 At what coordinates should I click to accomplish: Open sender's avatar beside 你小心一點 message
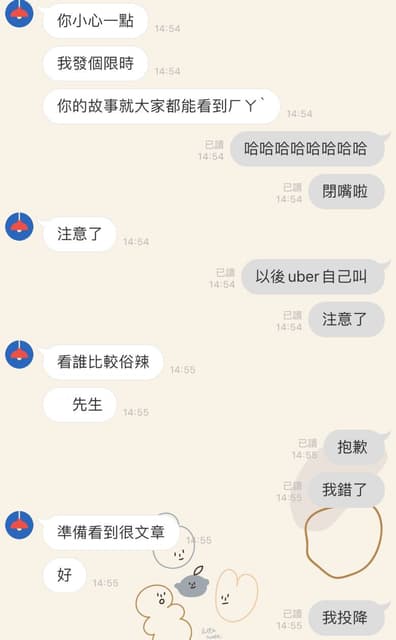tap(19, 13)
